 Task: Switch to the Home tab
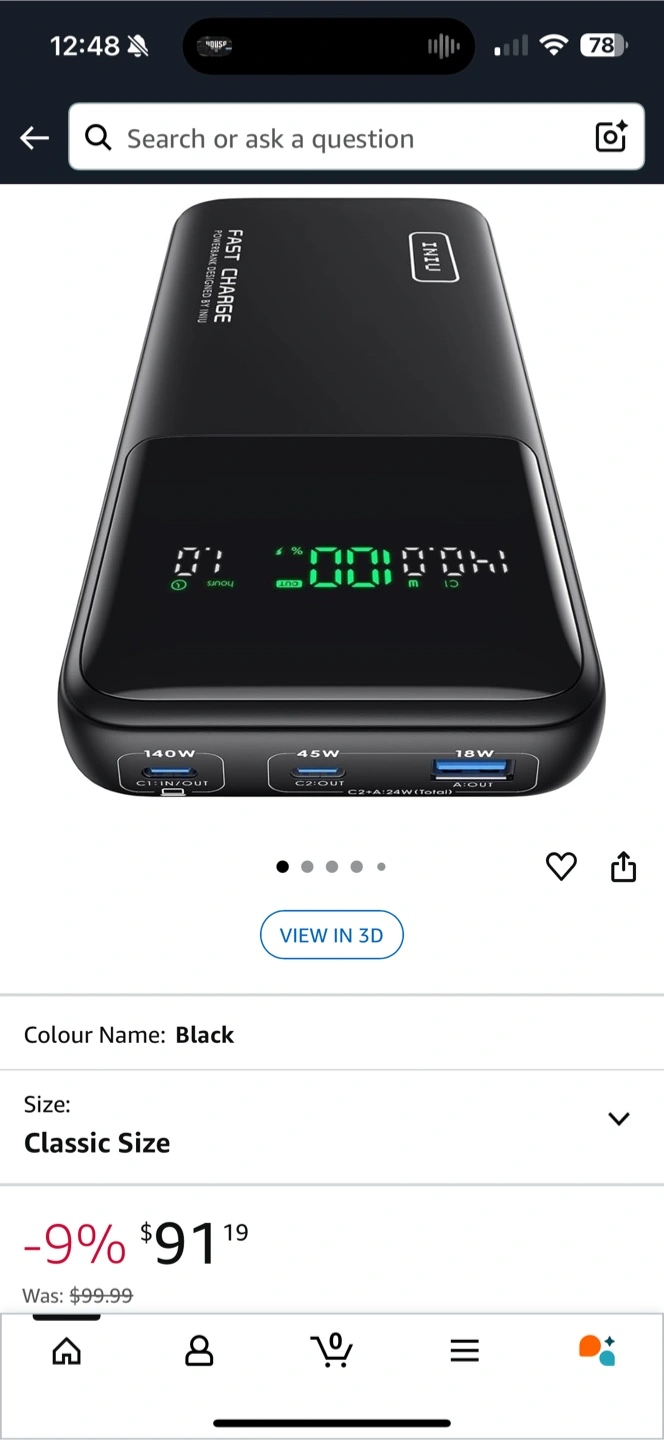tap(66, 1351)
